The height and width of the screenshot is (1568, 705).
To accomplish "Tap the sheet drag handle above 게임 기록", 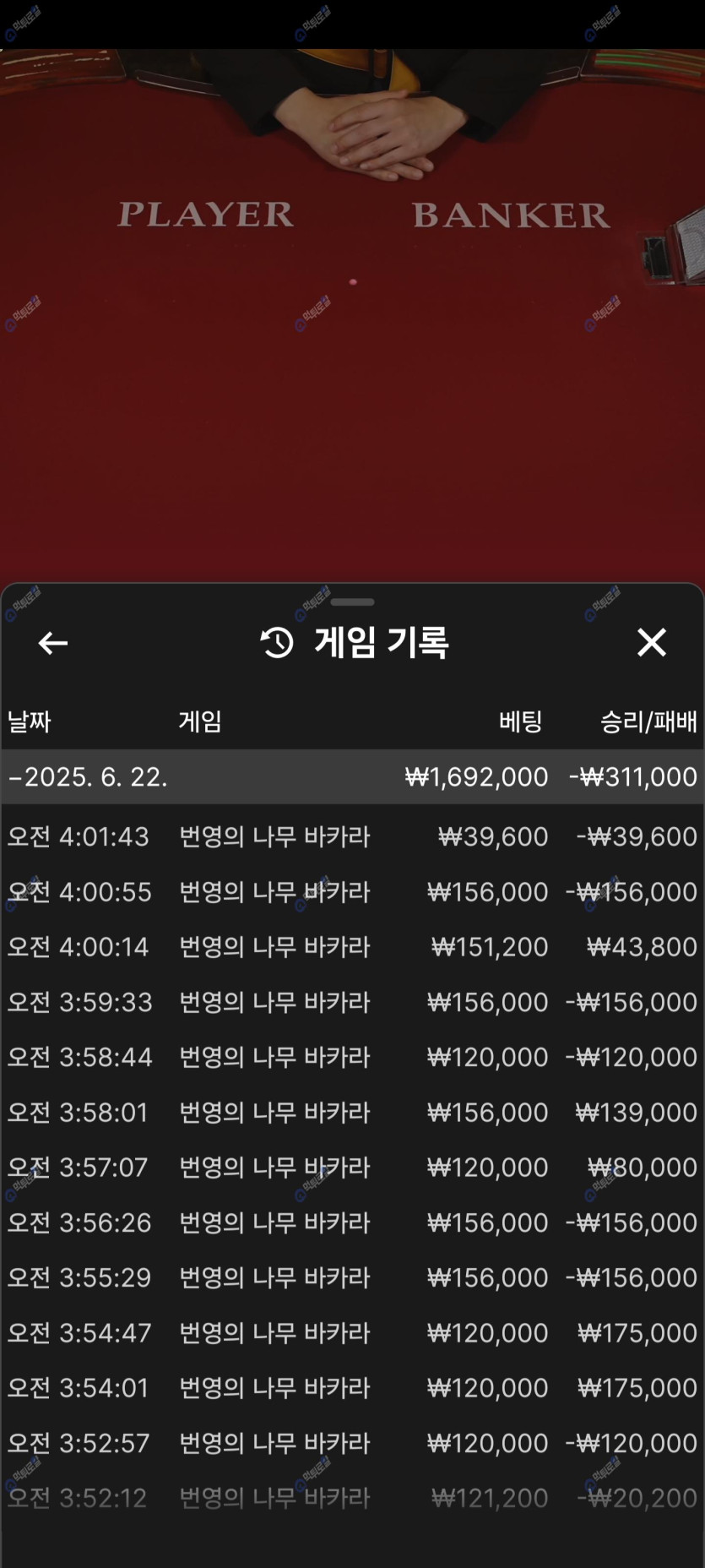I will [352, 602].
